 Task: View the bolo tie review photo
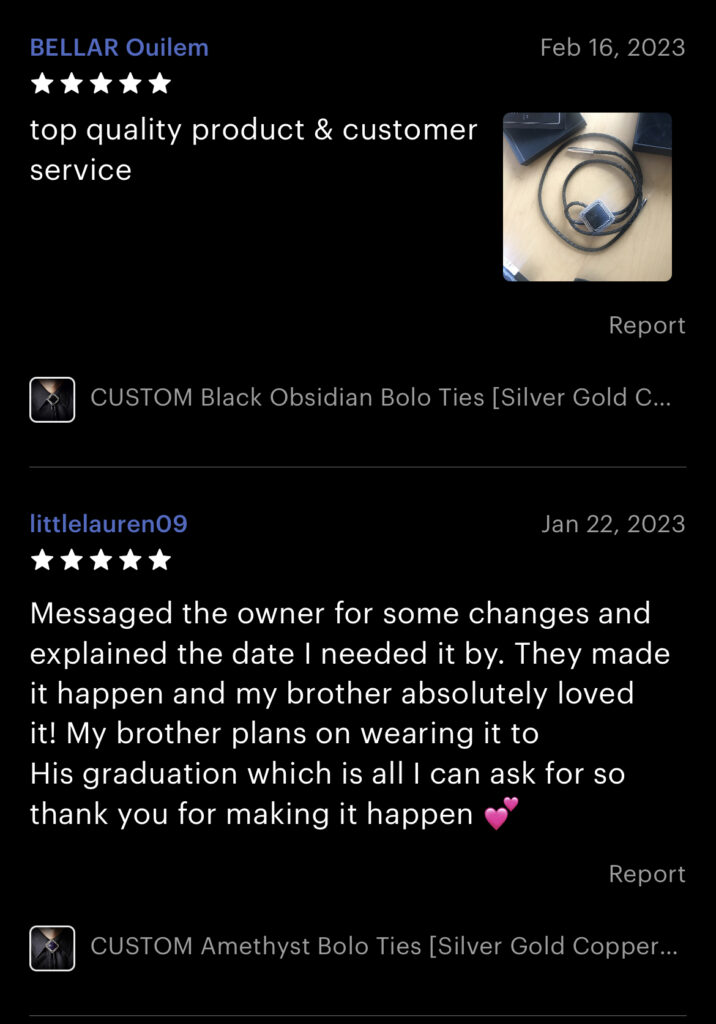coord(587,196)
